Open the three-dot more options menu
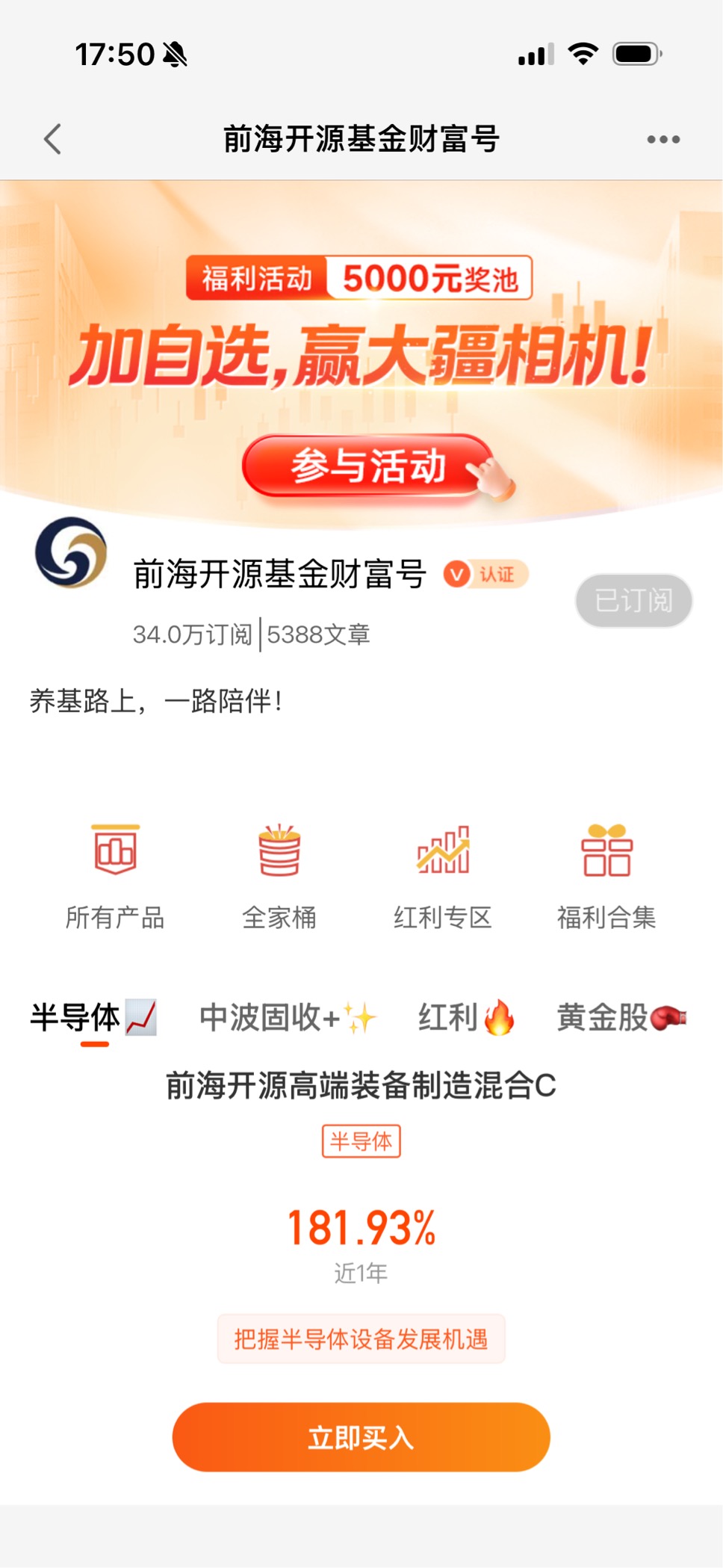Image resolution: width=723 pixels, height=1568 pixels. [663, 139]
